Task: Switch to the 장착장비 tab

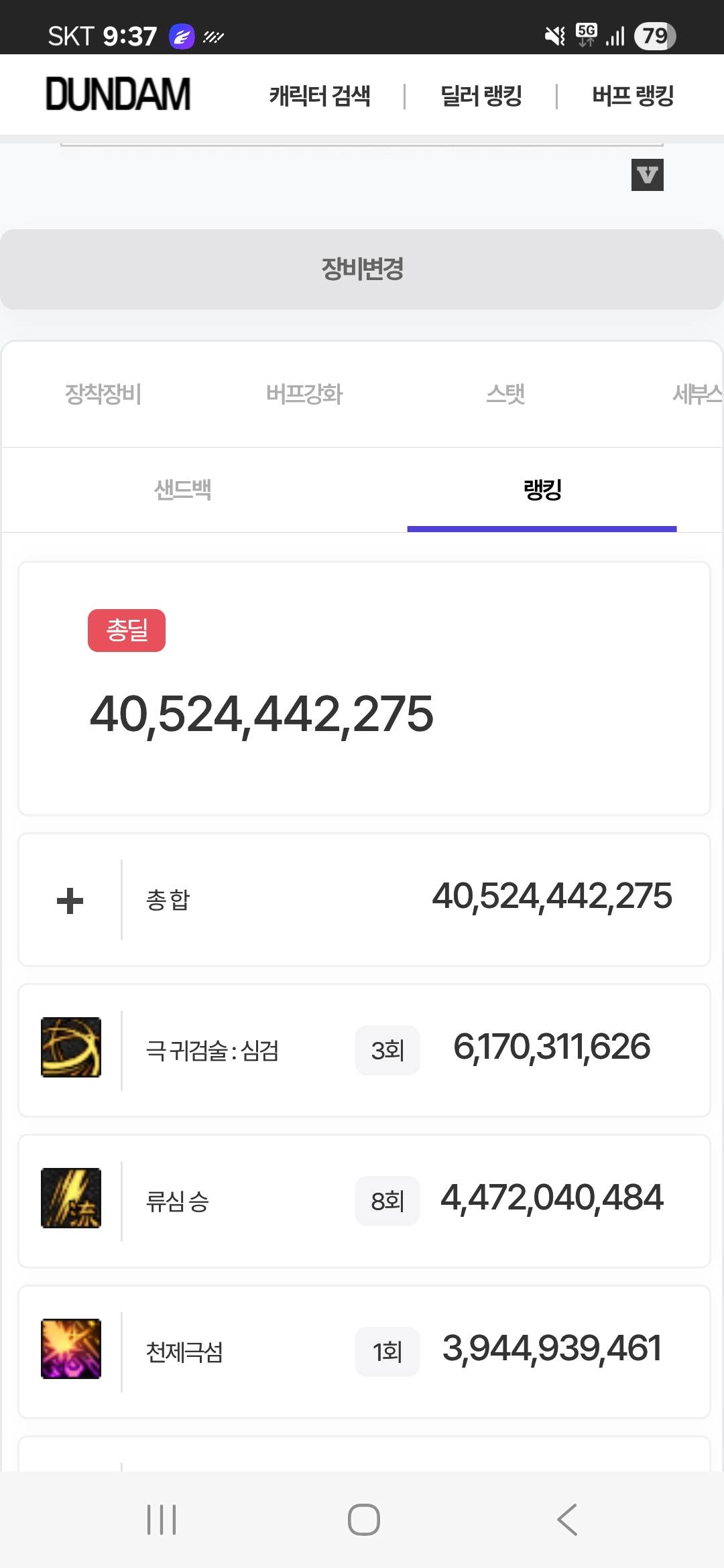Action: (103, 394)
